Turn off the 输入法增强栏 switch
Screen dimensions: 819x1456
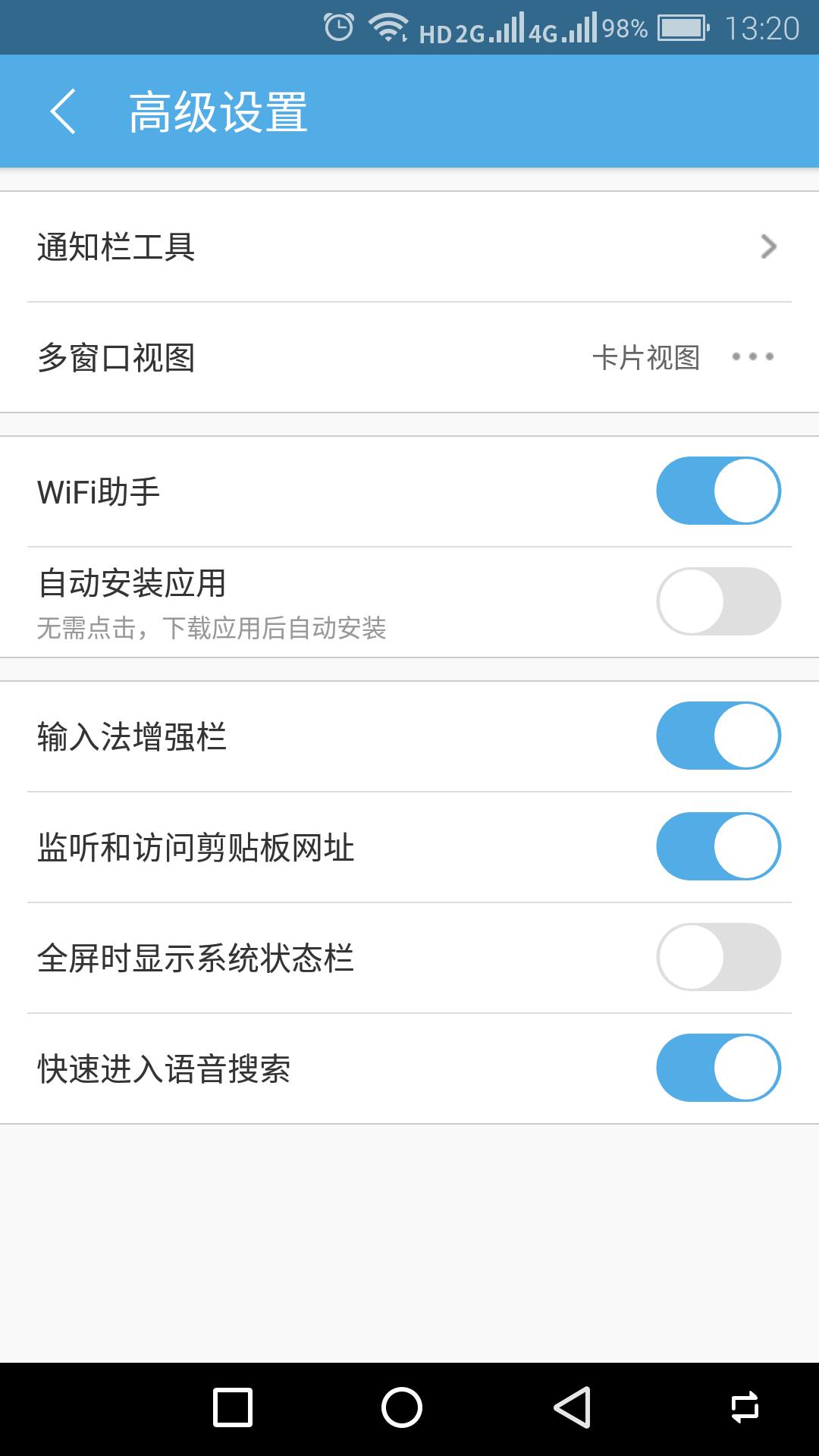[717, 736]
